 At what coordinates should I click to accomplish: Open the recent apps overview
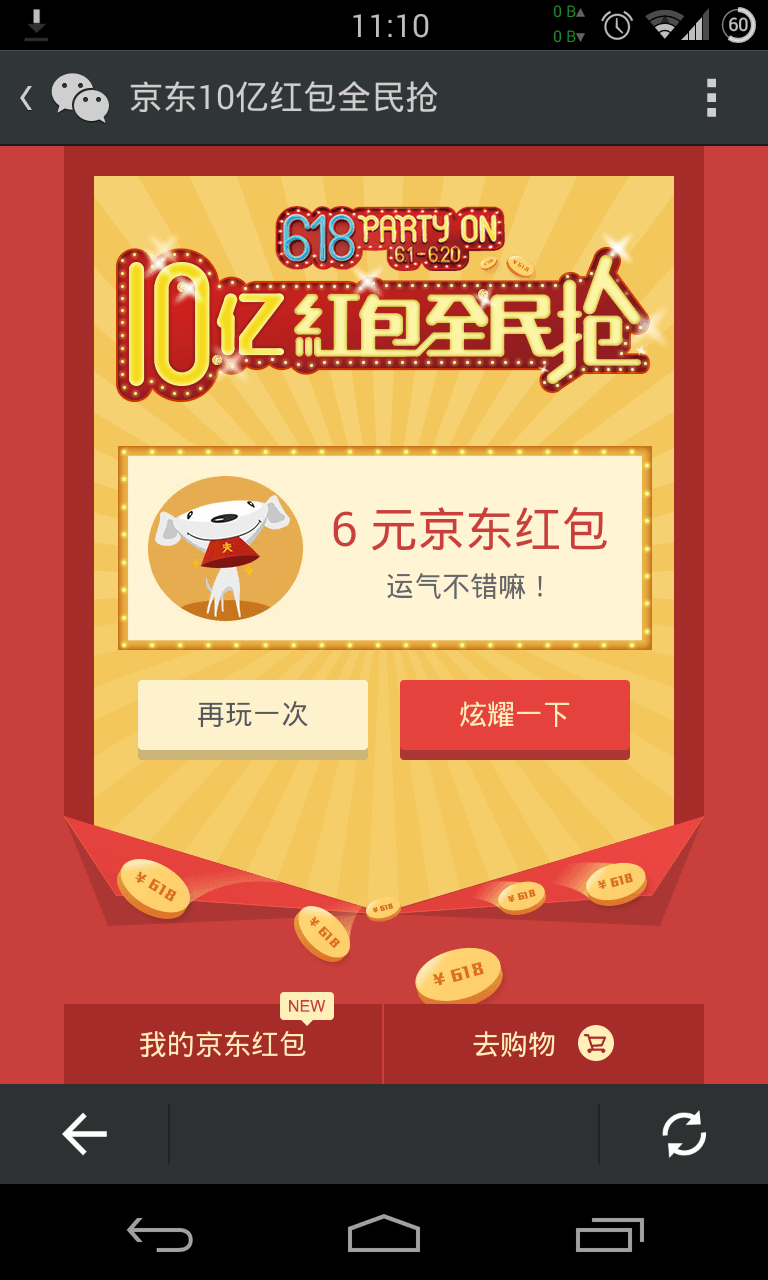(610, 1234)
